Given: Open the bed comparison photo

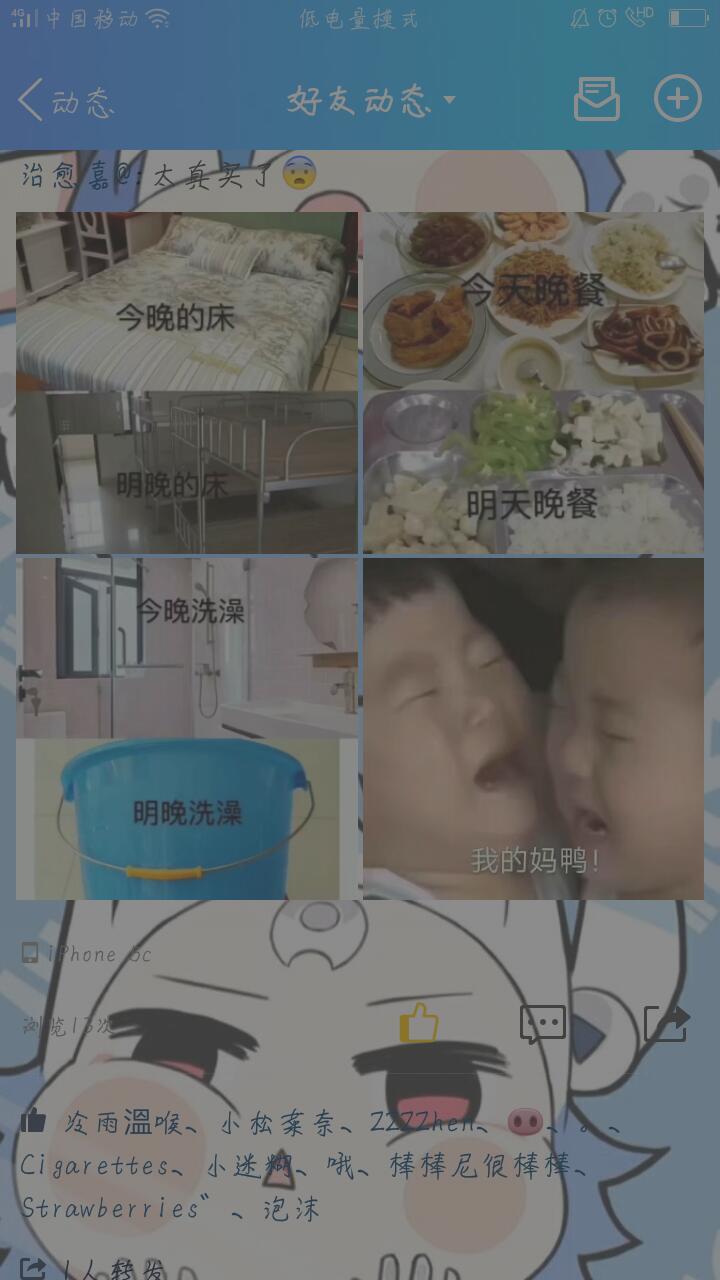Looking at the screenshot, I should (187, 382).
